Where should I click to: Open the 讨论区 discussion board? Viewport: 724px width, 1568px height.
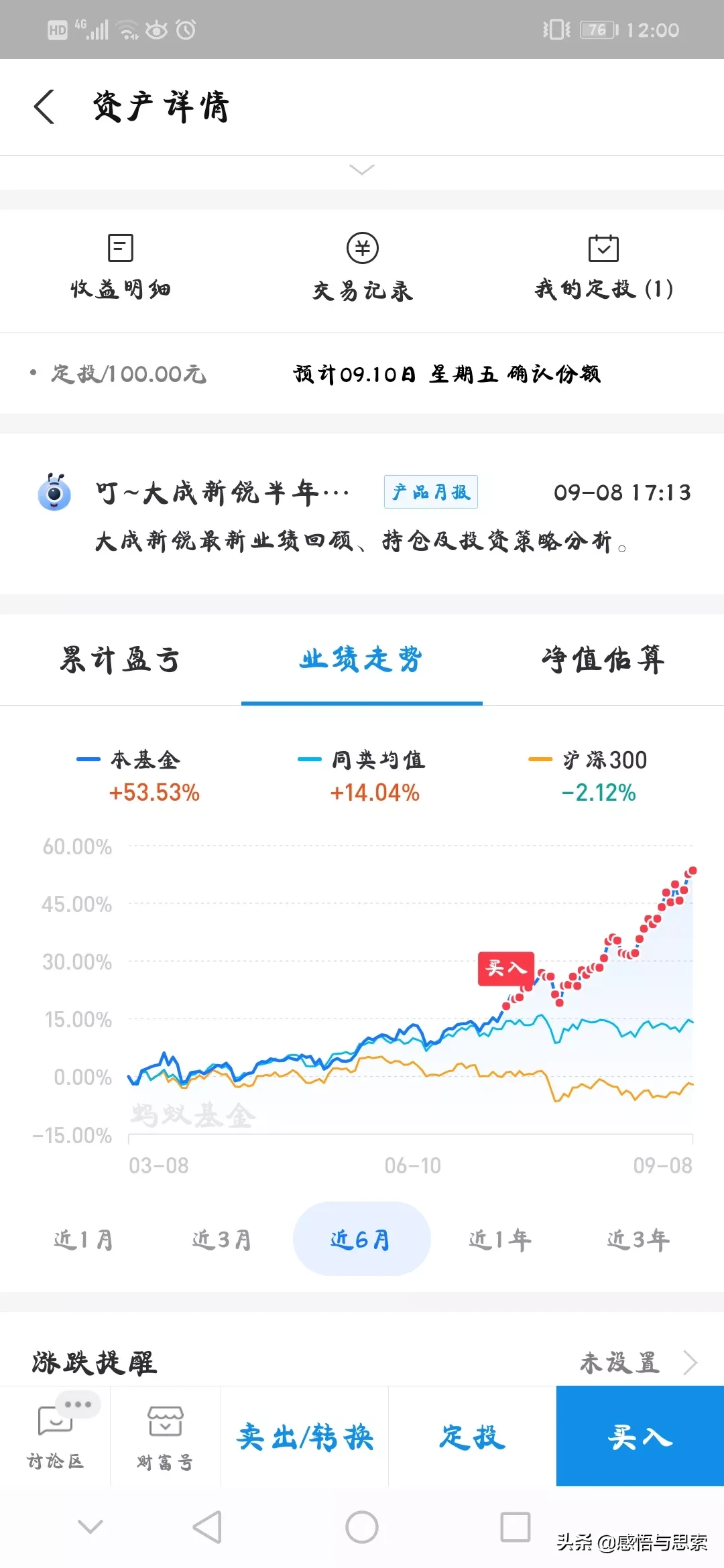pyautogui.click(x=55, y=1437)
